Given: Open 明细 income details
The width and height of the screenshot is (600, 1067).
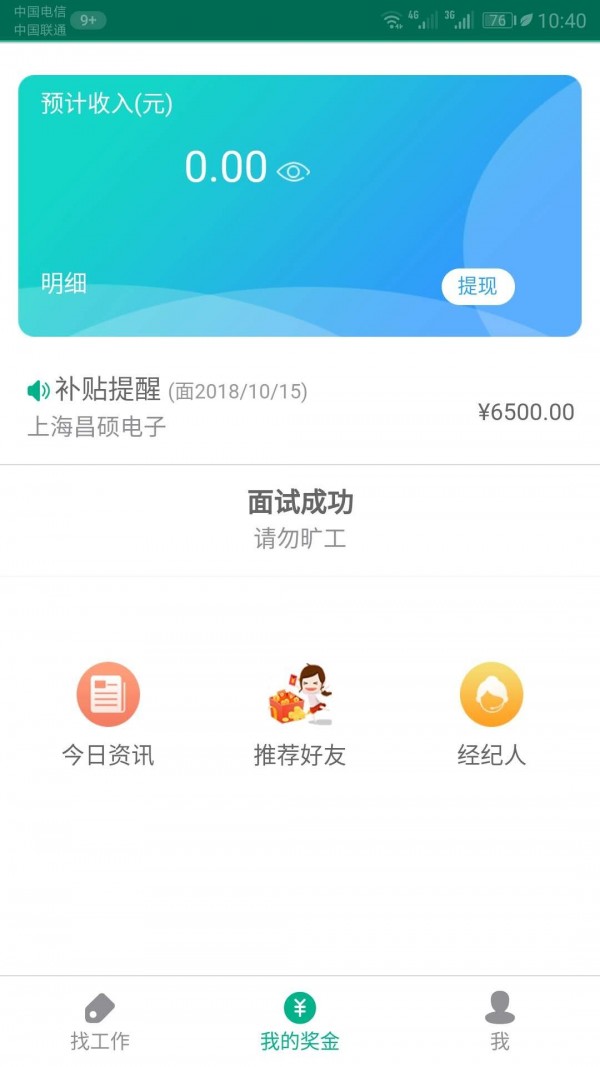Looking at the screenshot, I should click(x=64, y=283).
